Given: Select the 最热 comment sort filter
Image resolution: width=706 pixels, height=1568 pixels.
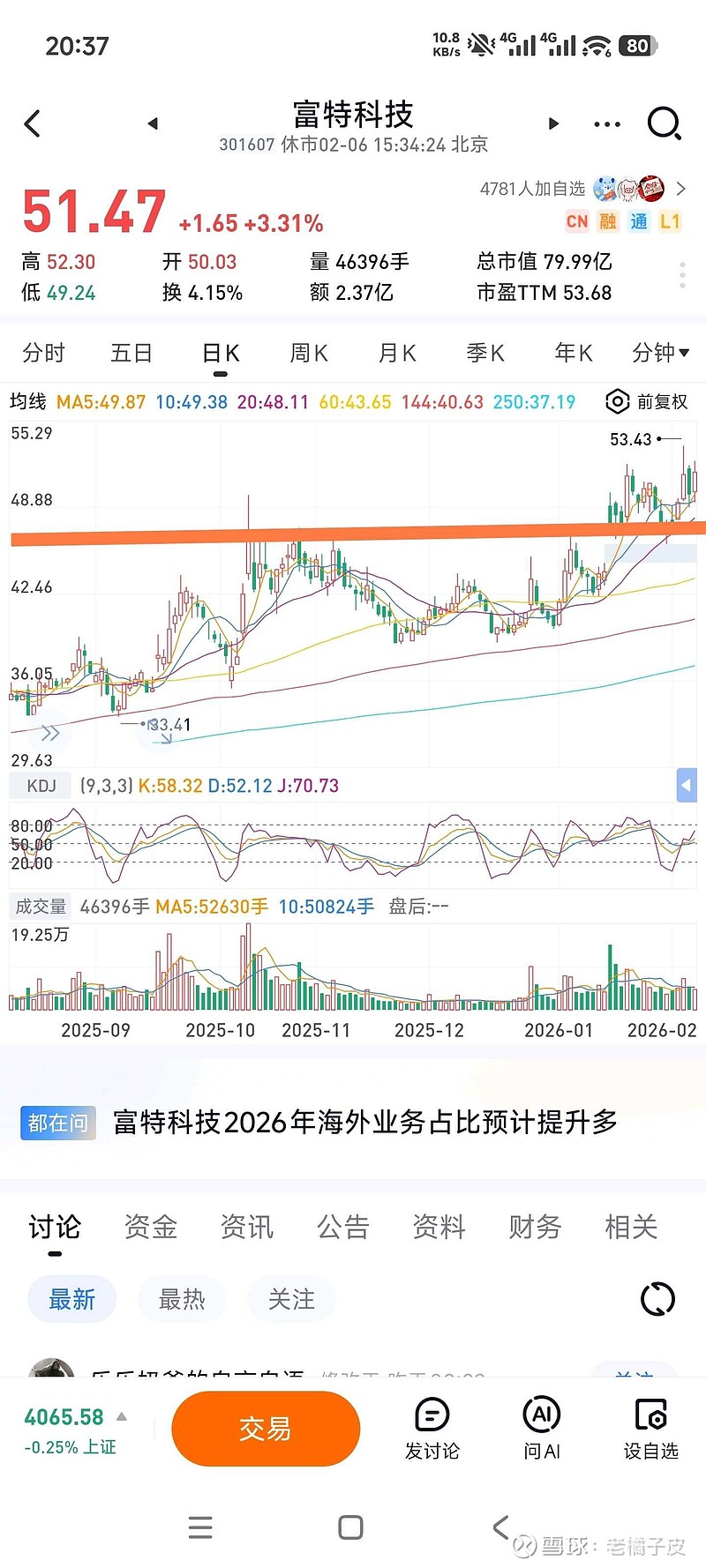Looking at the screenshot, I should (x=181, y=1298).
